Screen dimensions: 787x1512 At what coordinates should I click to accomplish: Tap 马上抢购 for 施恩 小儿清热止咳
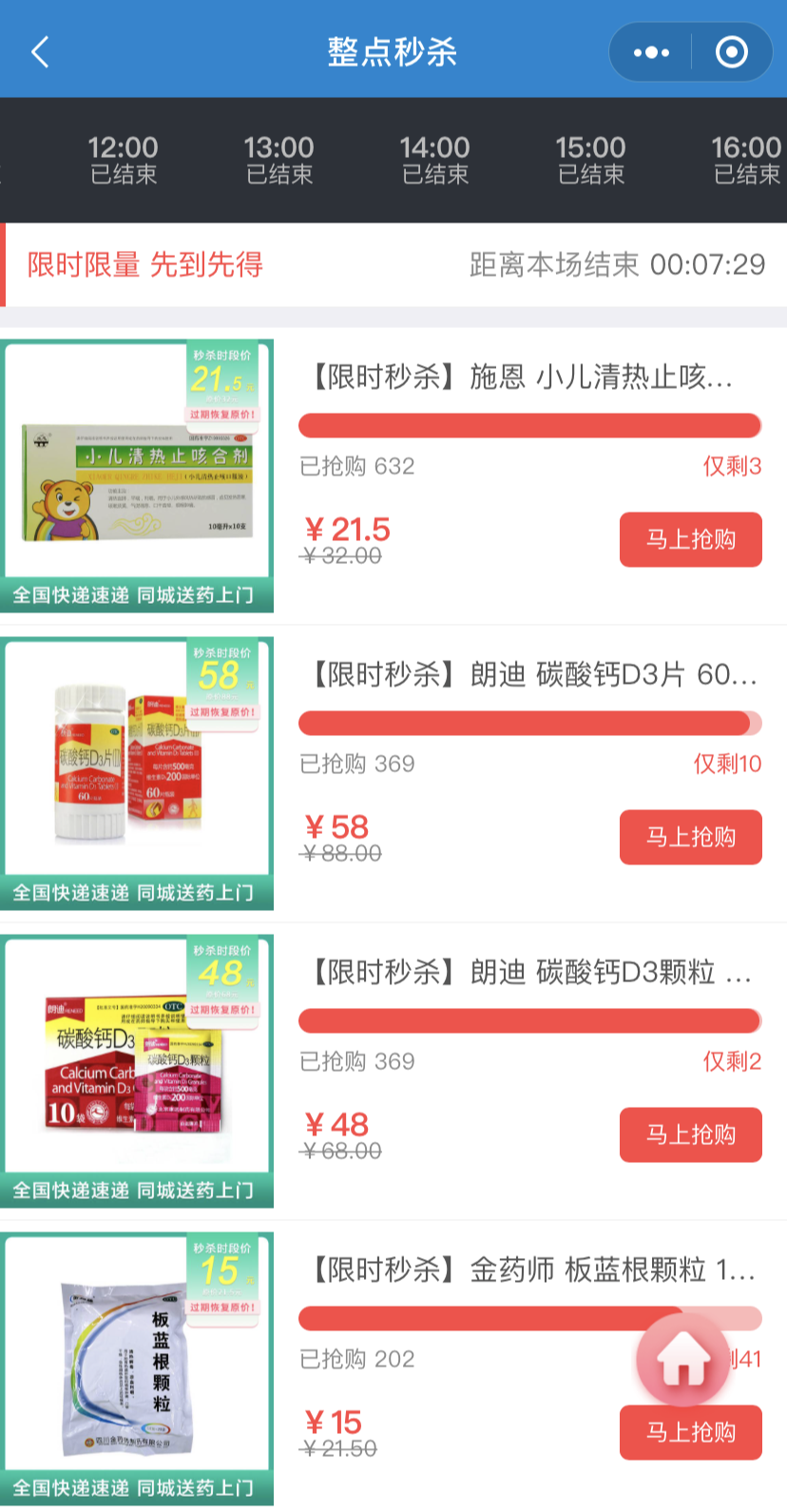[690, 539]
